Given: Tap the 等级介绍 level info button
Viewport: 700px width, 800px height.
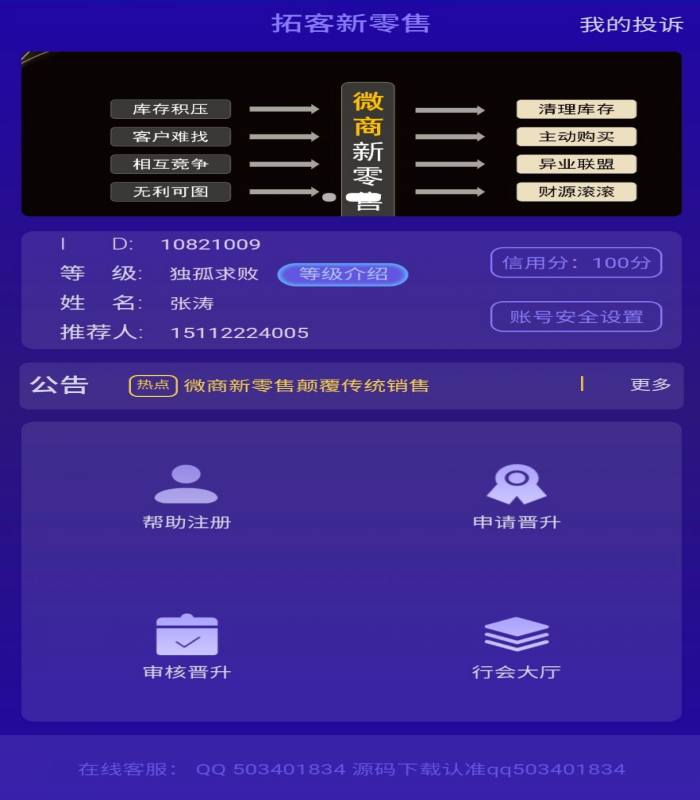Looking at the screenshot, I should click(343, 274).
